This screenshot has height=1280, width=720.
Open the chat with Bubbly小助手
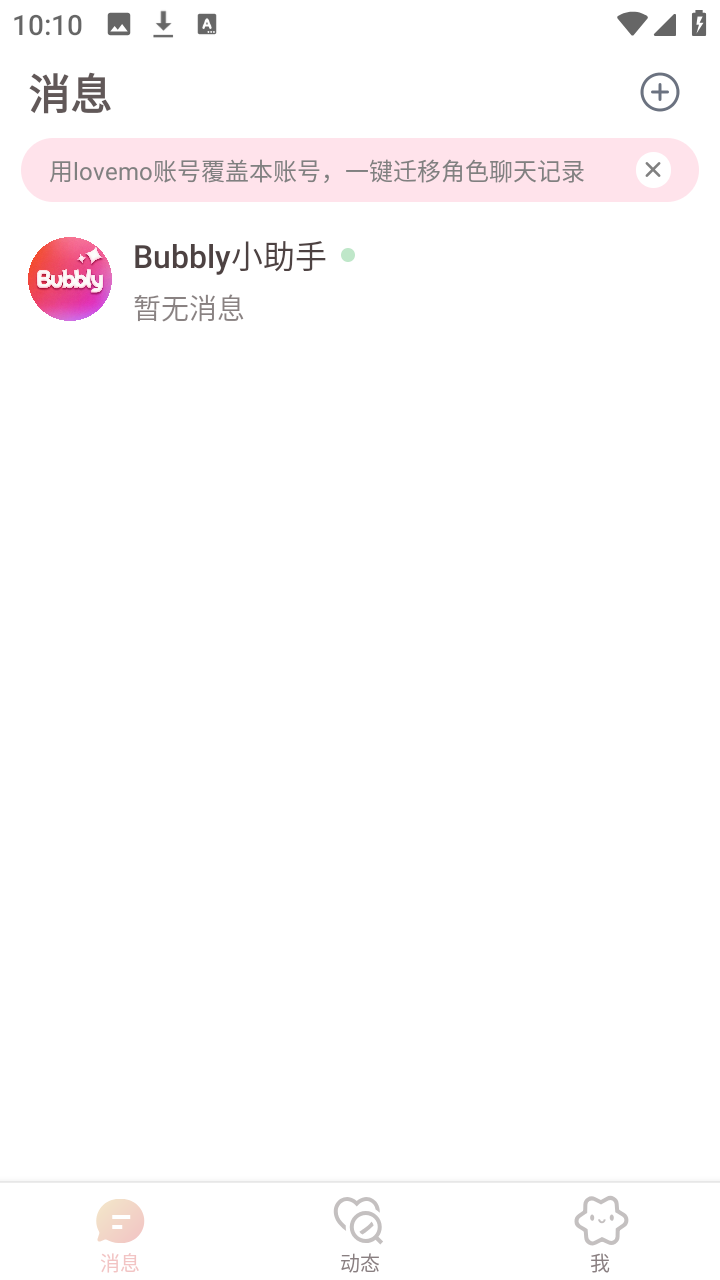click(x=360, y=279)
